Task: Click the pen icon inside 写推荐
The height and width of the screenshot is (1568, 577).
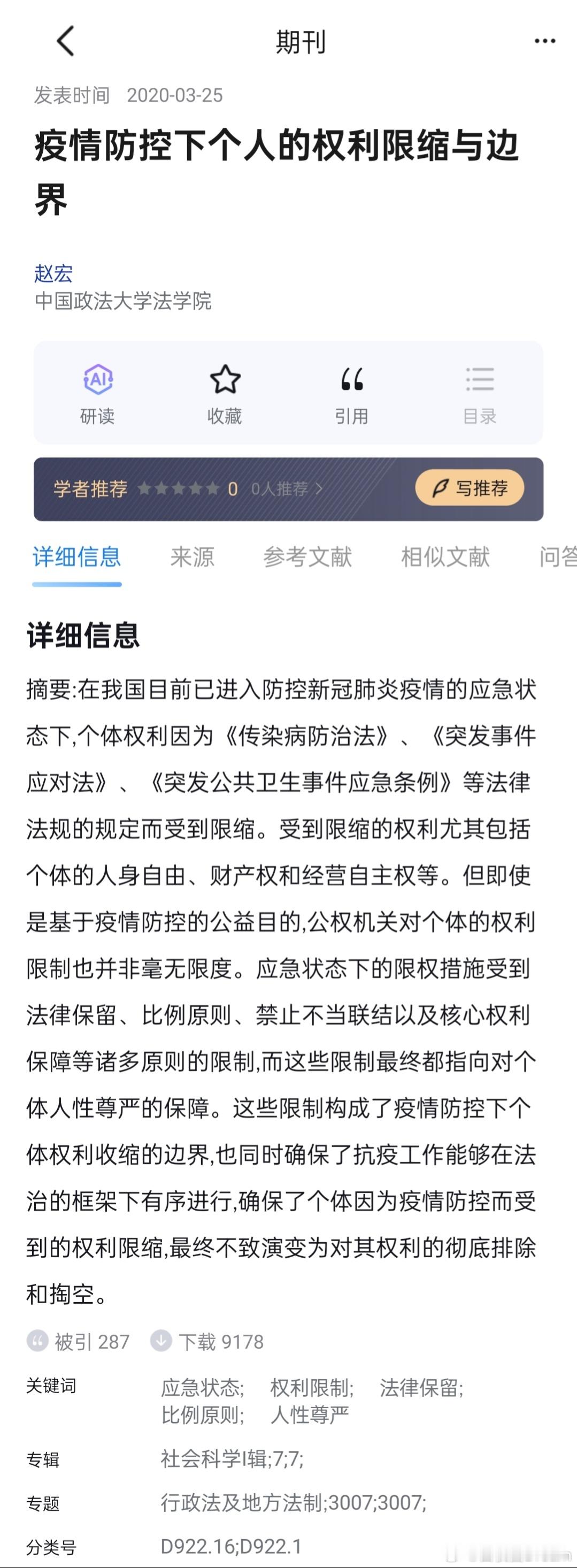Action: pyautogui.click(x=441, y=487)
